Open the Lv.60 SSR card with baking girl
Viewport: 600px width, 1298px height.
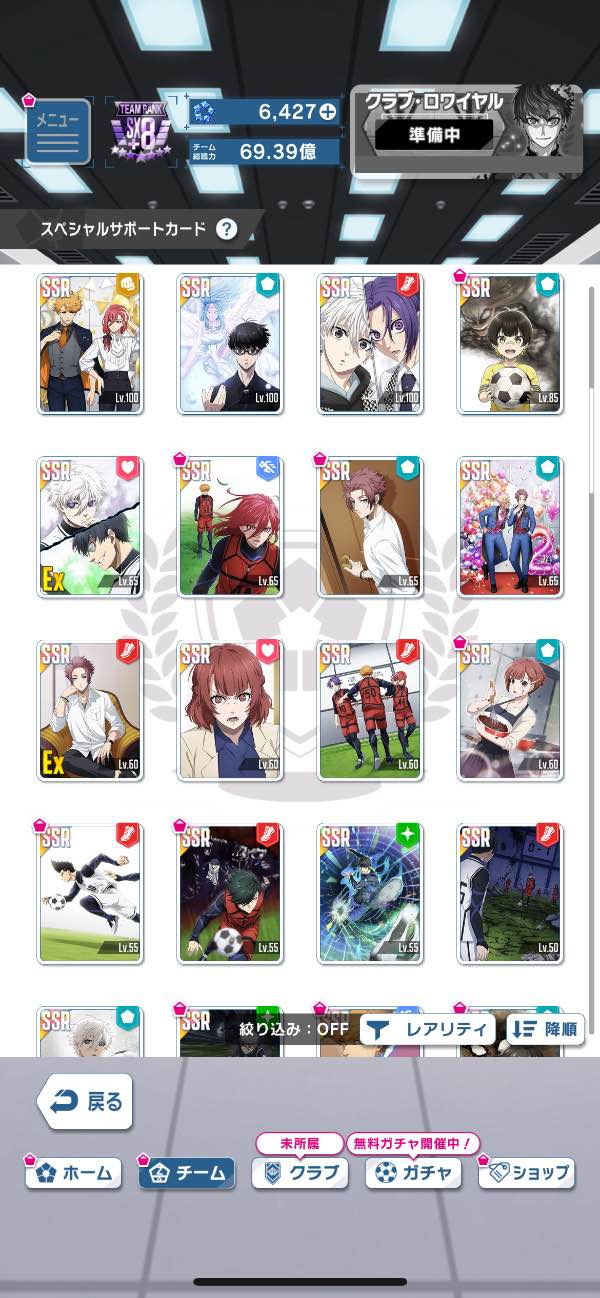510,711
